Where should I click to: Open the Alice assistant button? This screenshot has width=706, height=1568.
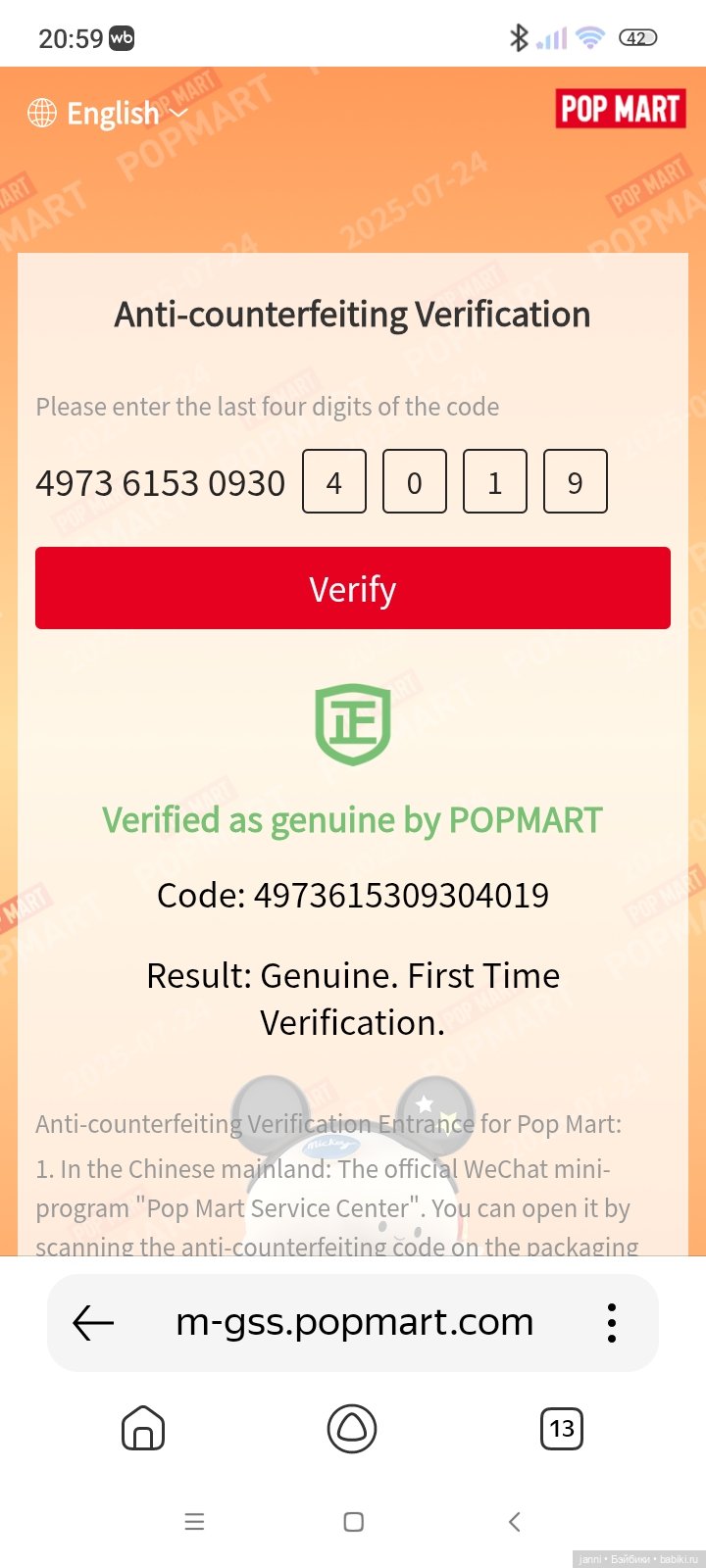pyautogui.click(x=352, y=1428)
